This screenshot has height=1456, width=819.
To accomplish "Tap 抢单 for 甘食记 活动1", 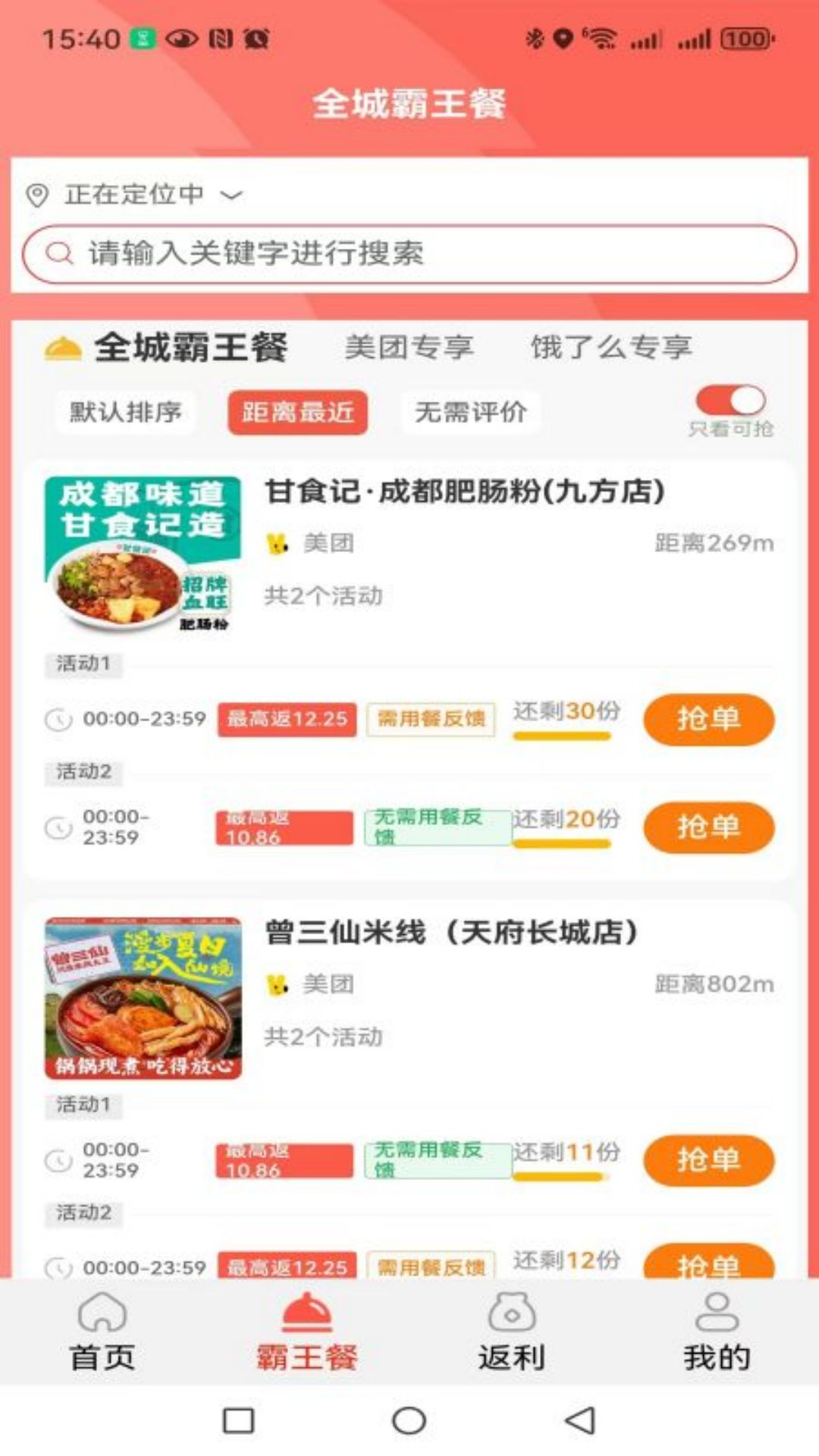I will (708, 719).
